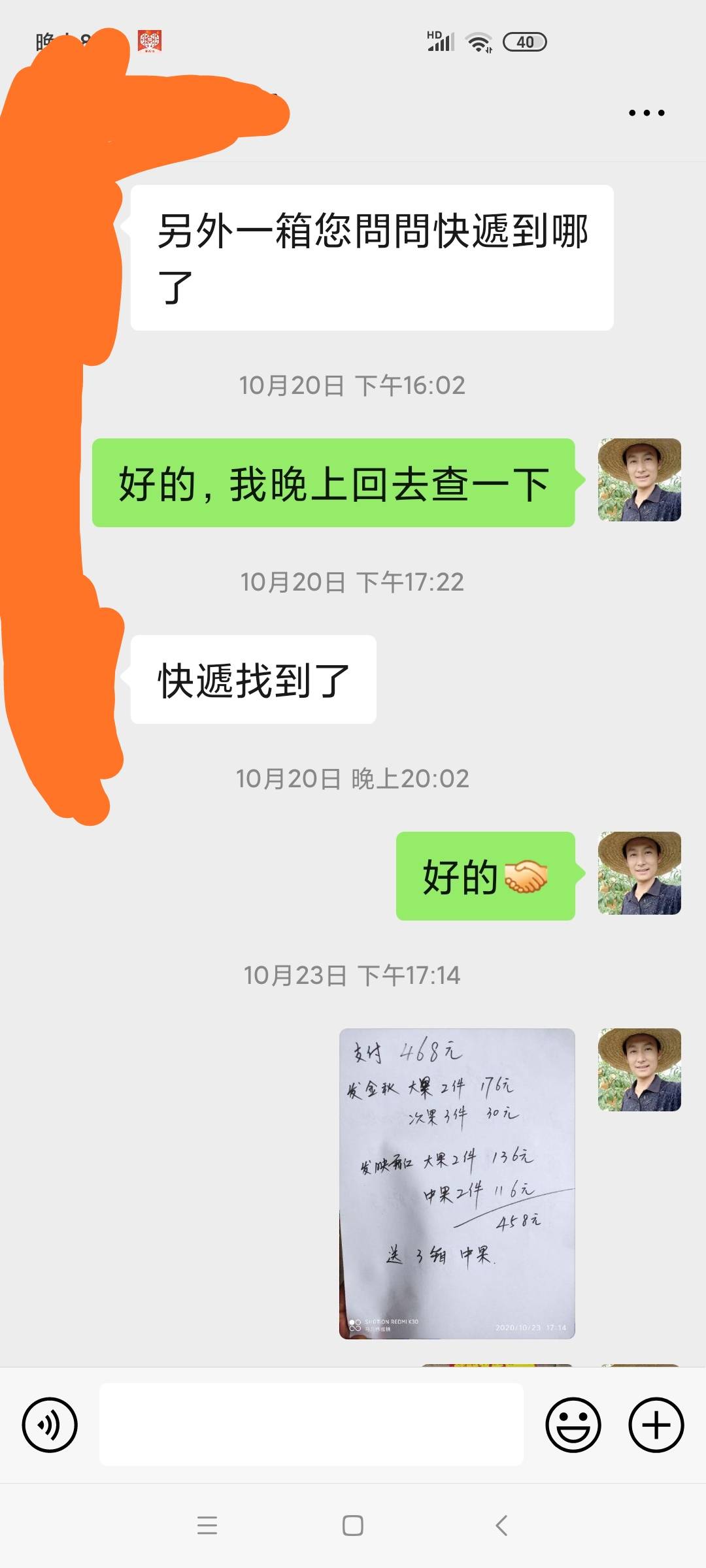
Task: Open the plus attachment menu
Action: point(656,1425)
